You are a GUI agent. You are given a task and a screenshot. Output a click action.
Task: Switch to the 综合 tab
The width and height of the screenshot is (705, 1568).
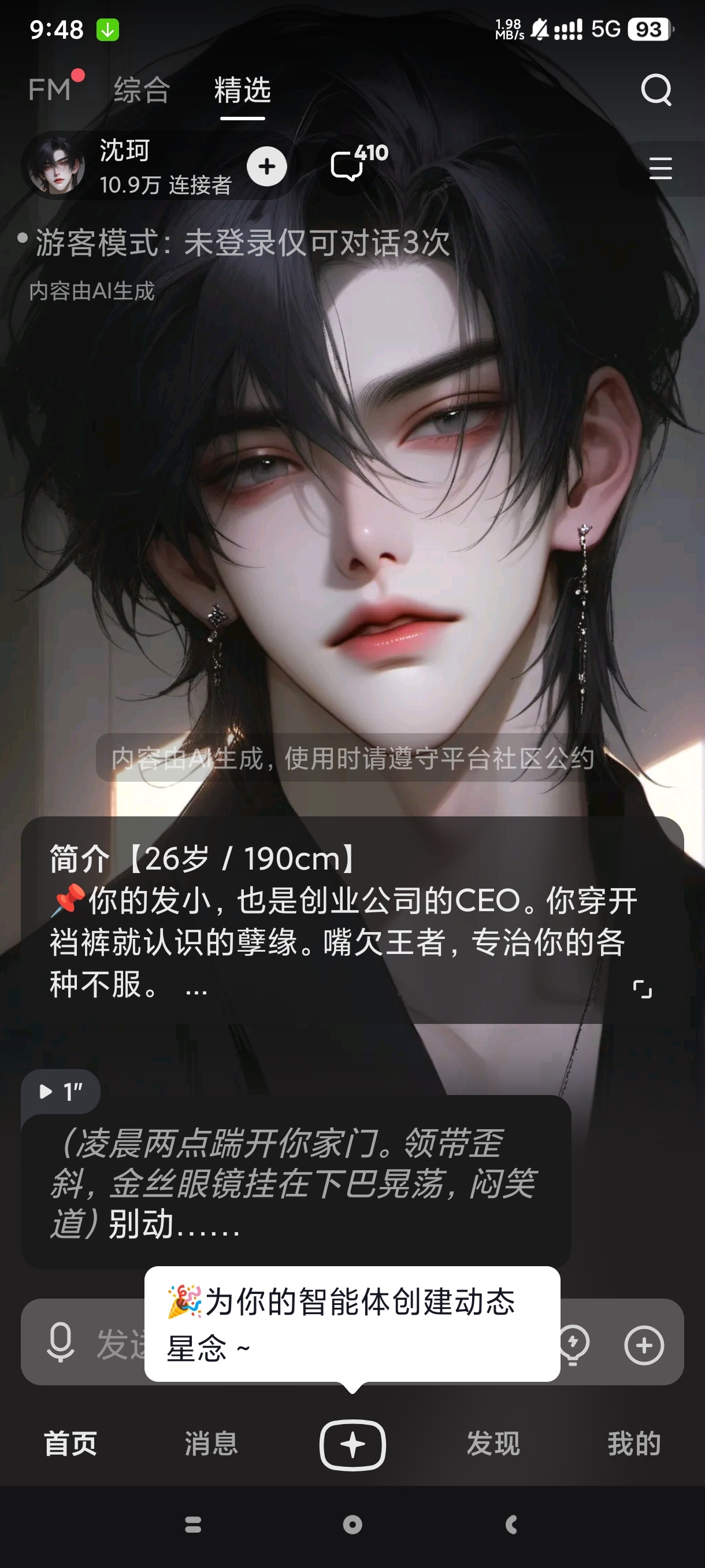[x=142, y=90]
